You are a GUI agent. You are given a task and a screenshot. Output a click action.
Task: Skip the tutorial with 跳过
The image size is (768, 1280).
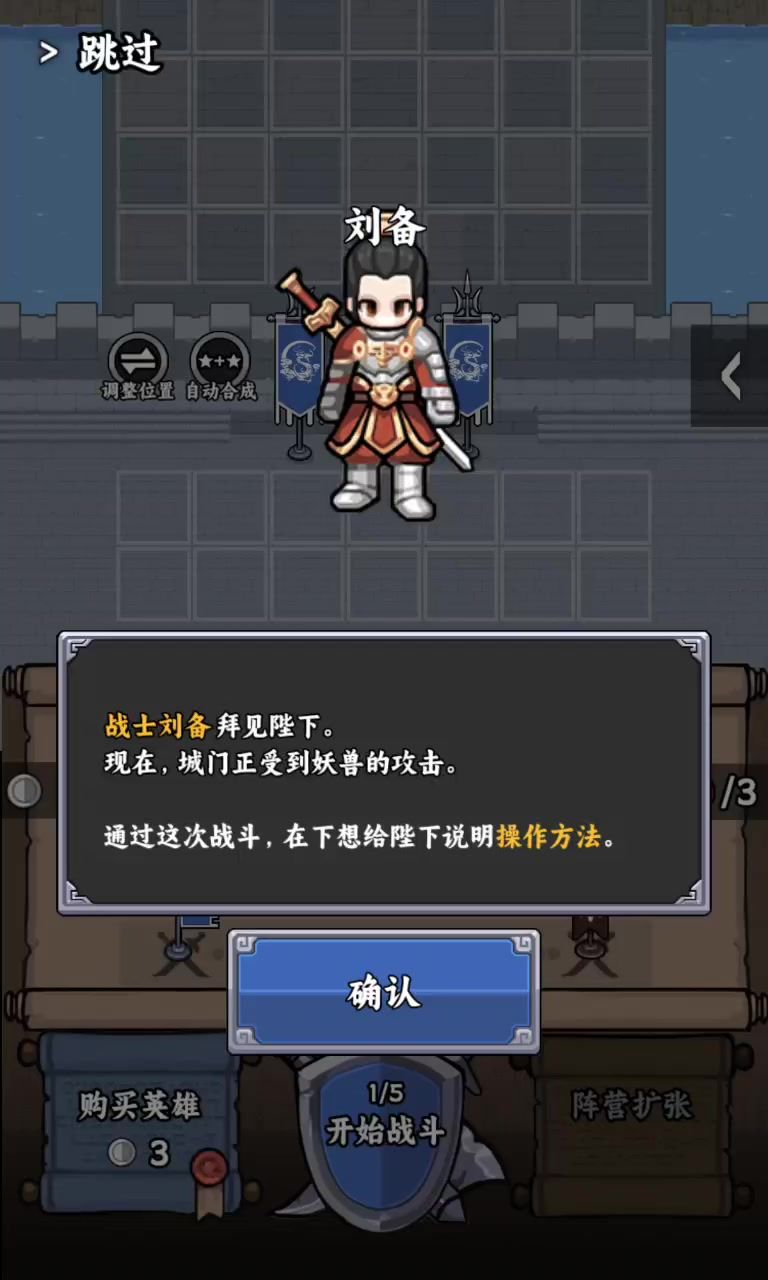coord(101,54)
